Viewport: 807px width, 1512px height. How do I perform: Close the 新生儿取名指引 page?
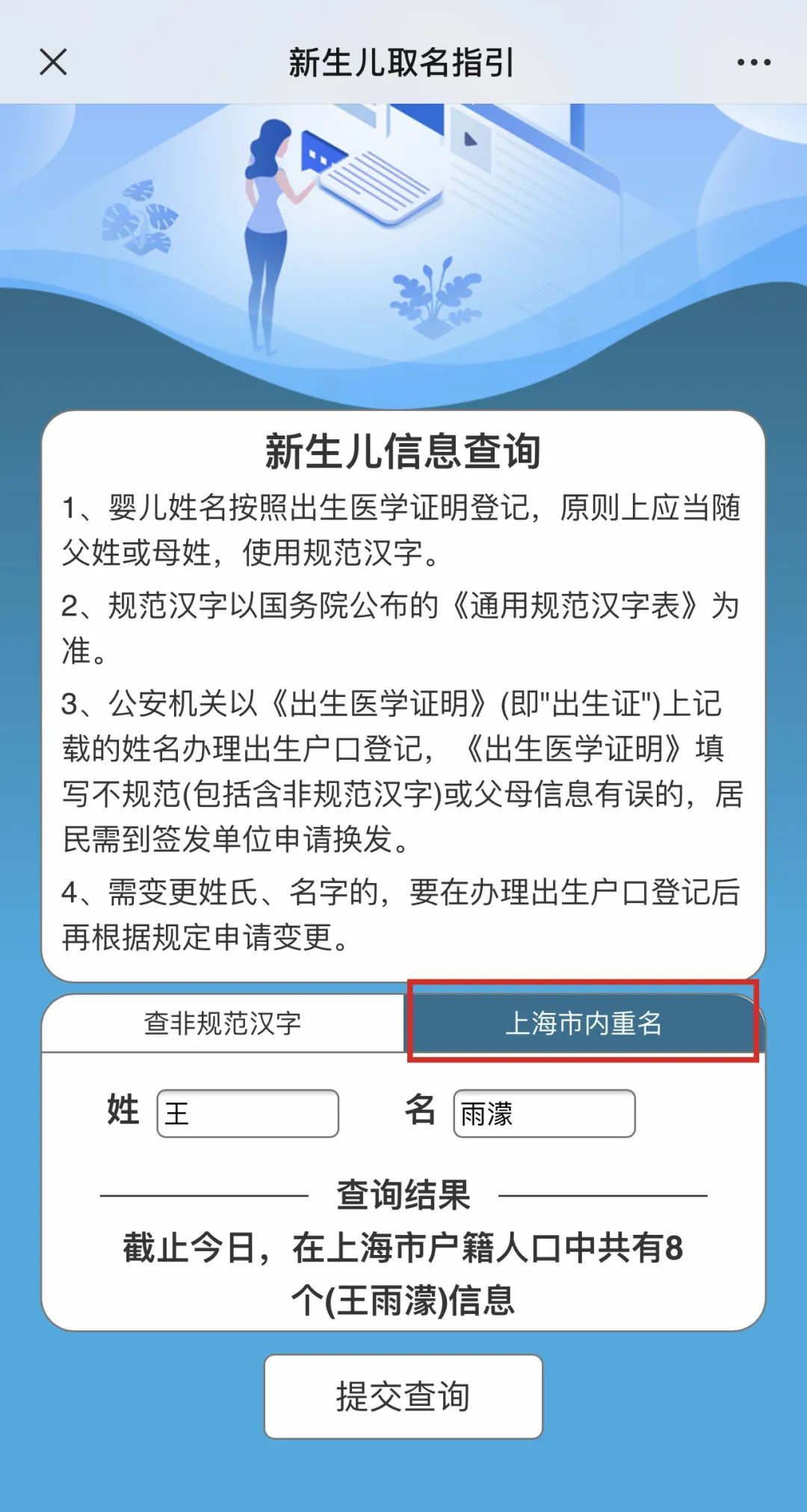point(53,62)
